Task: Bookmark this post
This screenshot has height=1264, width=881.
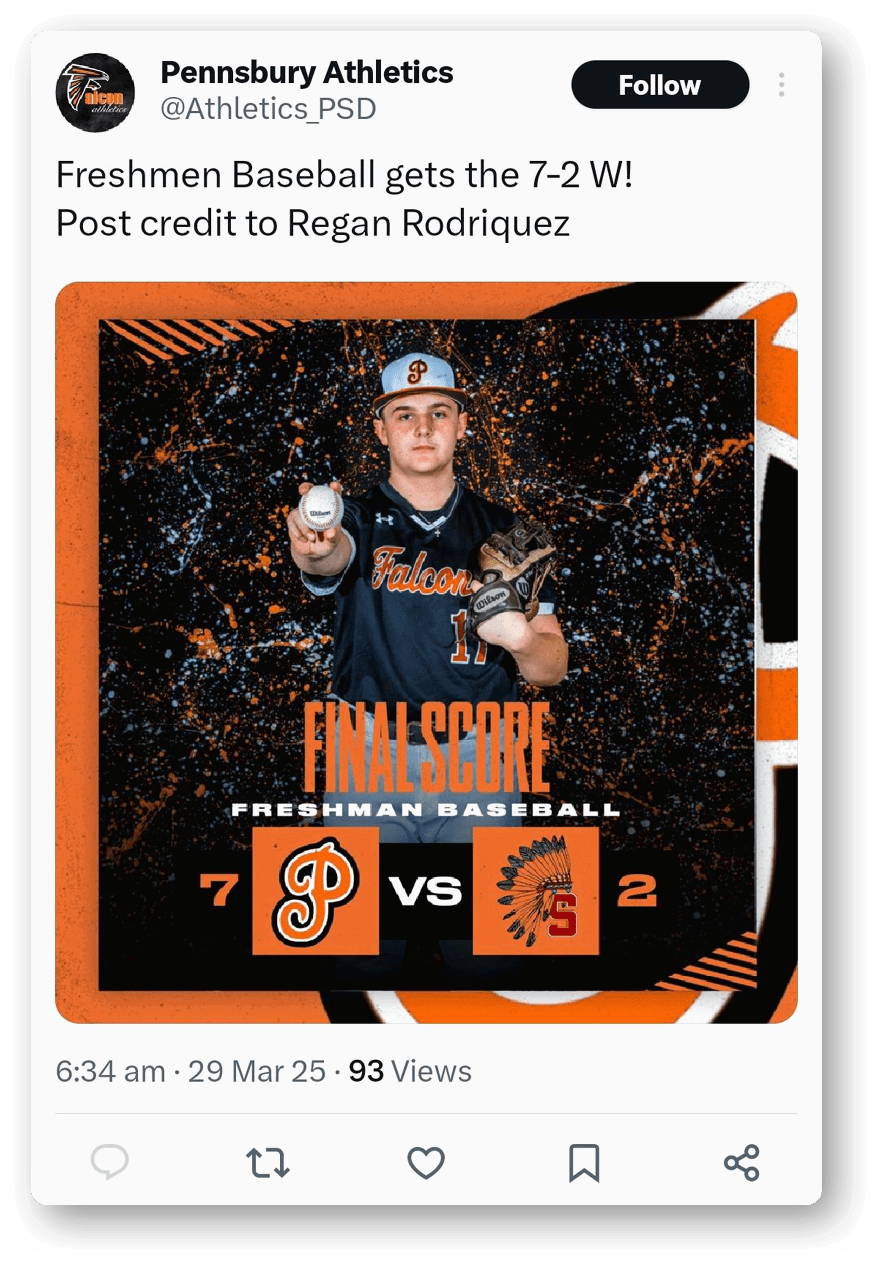Action: (x=583, y=1162)
